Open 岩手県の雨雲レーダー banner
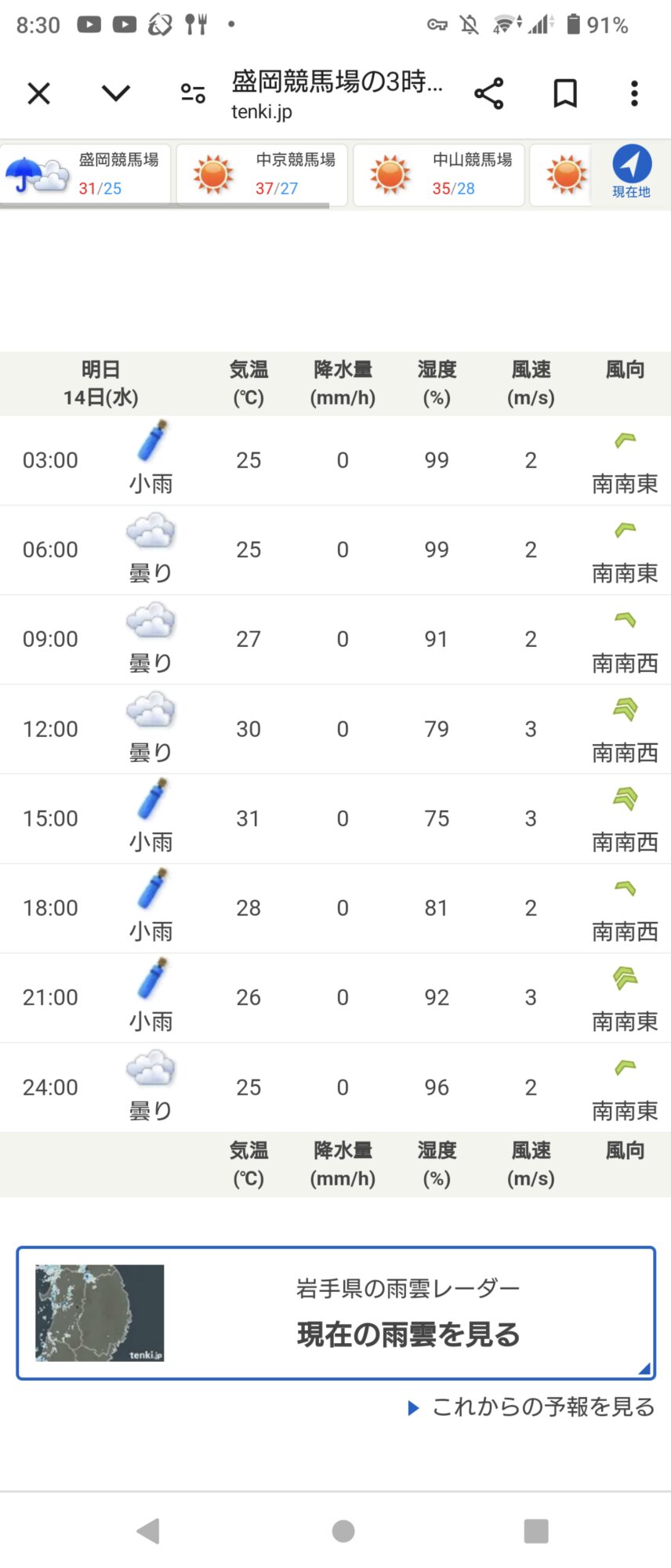Viewport: 671px width, 1568px height. [x=335, y=1312]
